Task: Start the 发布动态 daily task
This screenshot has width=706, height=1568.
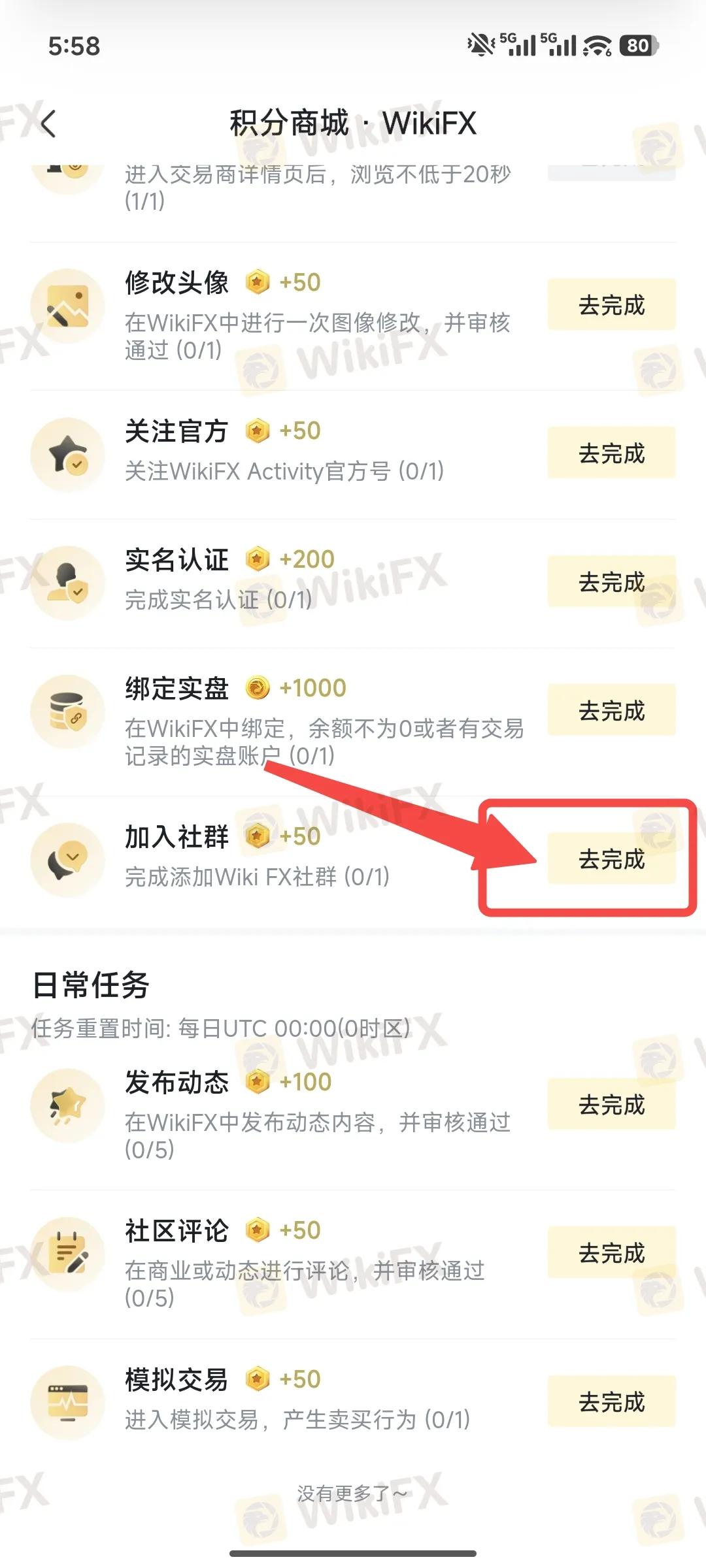Action: click(611, 1104)
